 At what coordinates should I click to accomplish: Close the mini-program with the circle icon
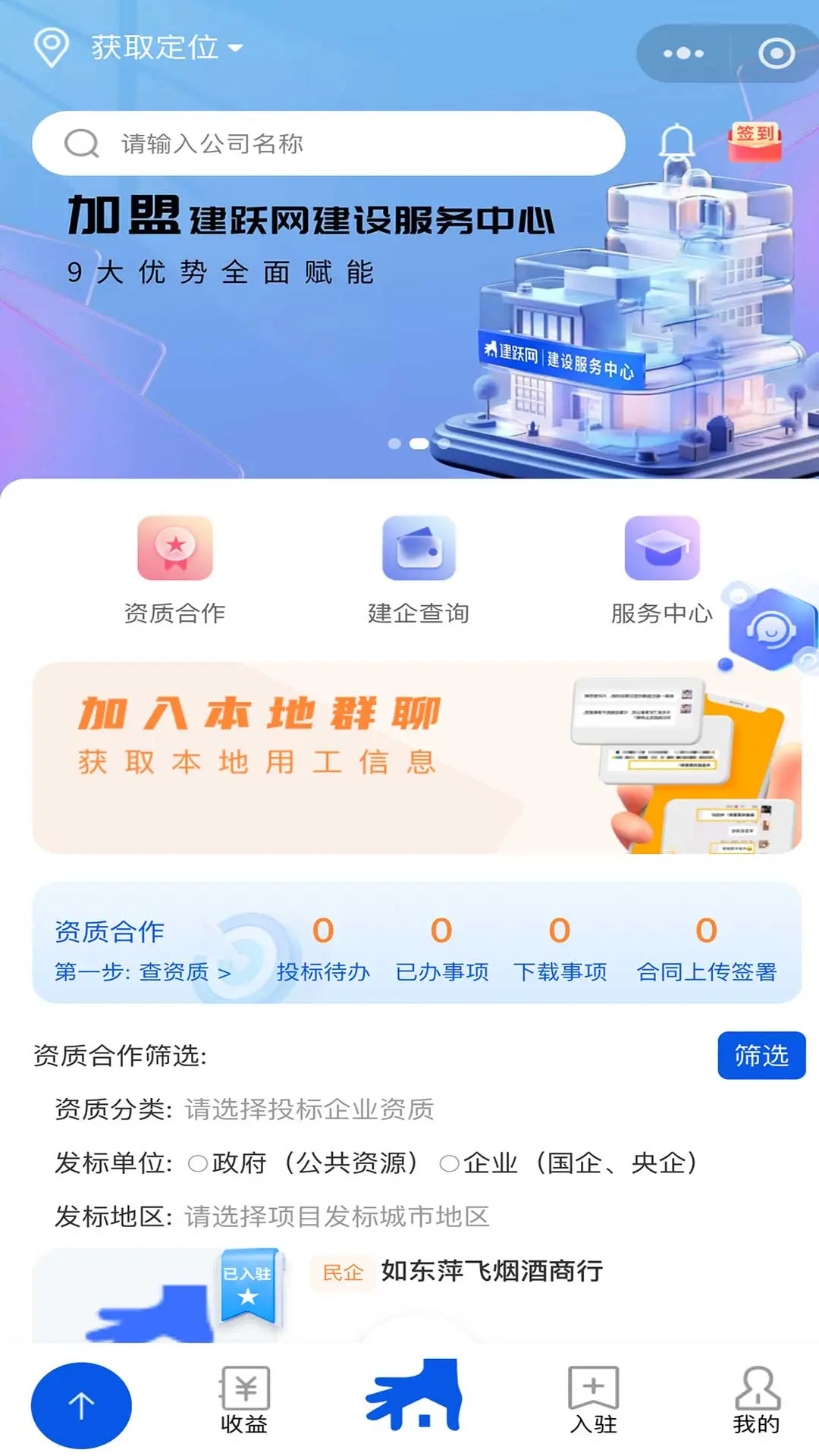(776, 54)
